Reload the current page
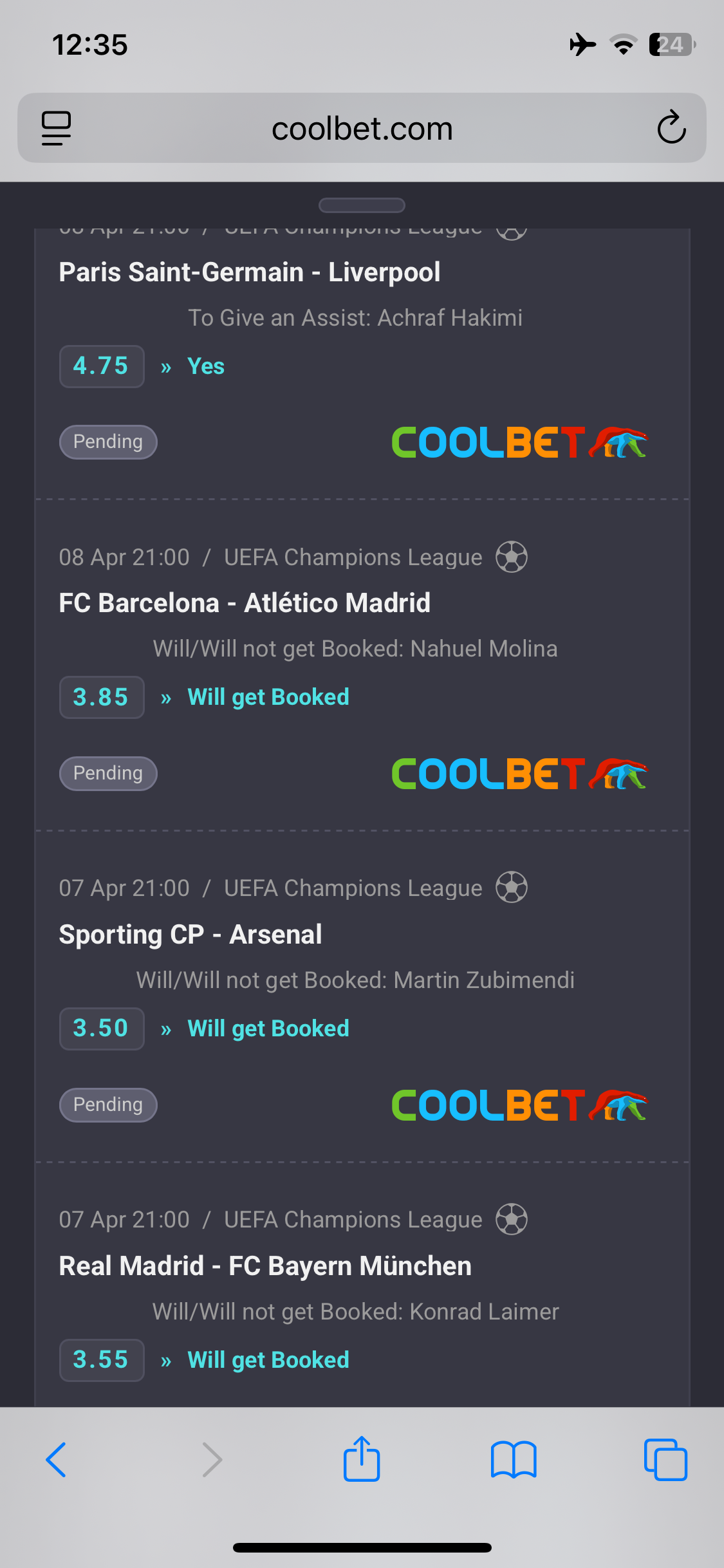This screenshot has height=1568, width=724. point(671,127)
